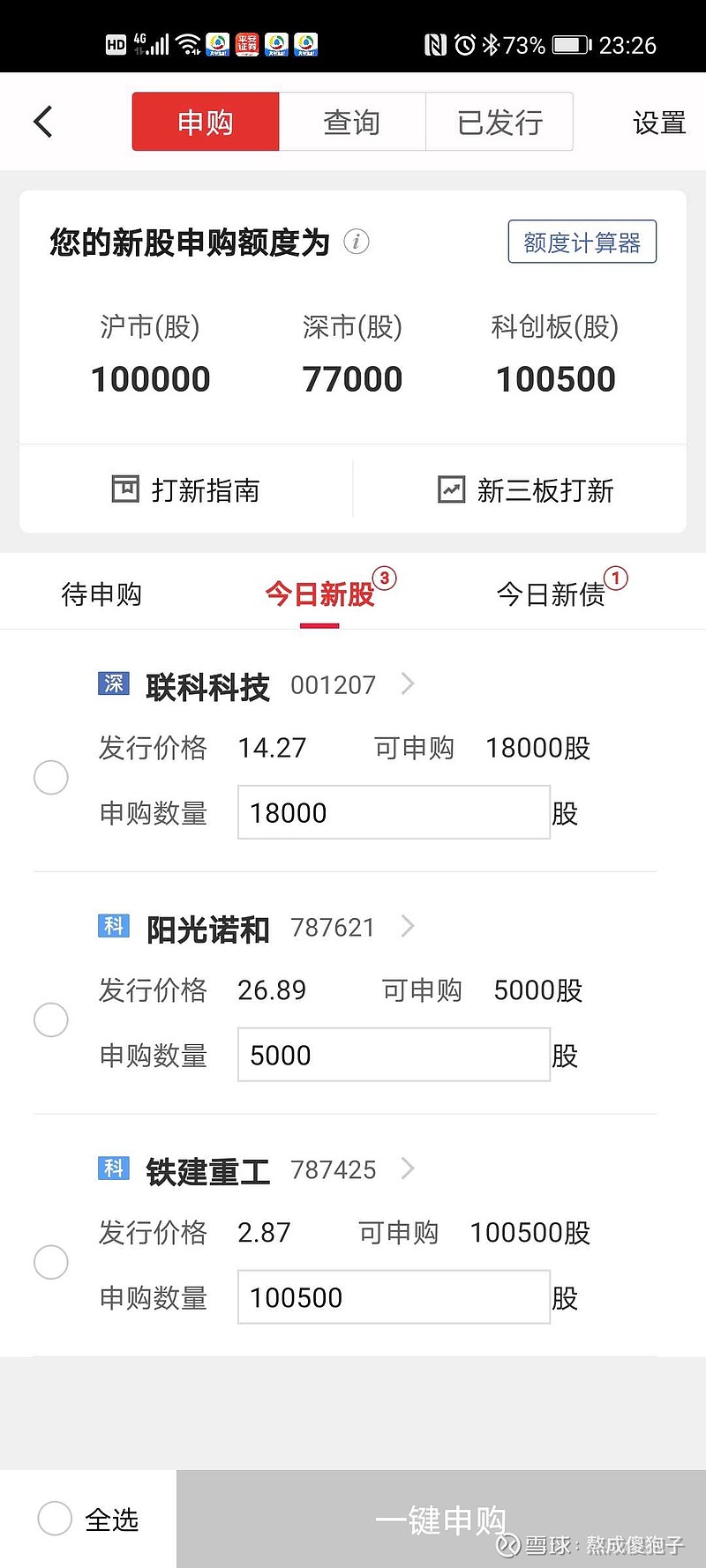Check the 全选 select-all option
The width and height of the screenshot is (706, 1568).
pos(55,1519)
